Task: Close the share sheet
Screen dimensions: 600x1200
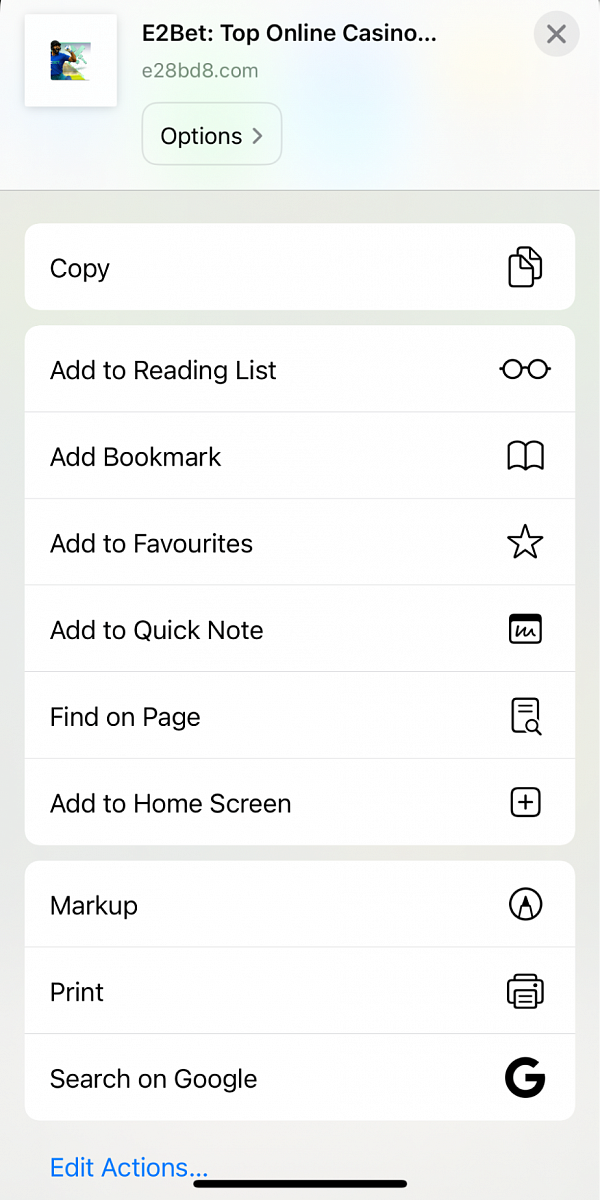Action: pos(556,35)
